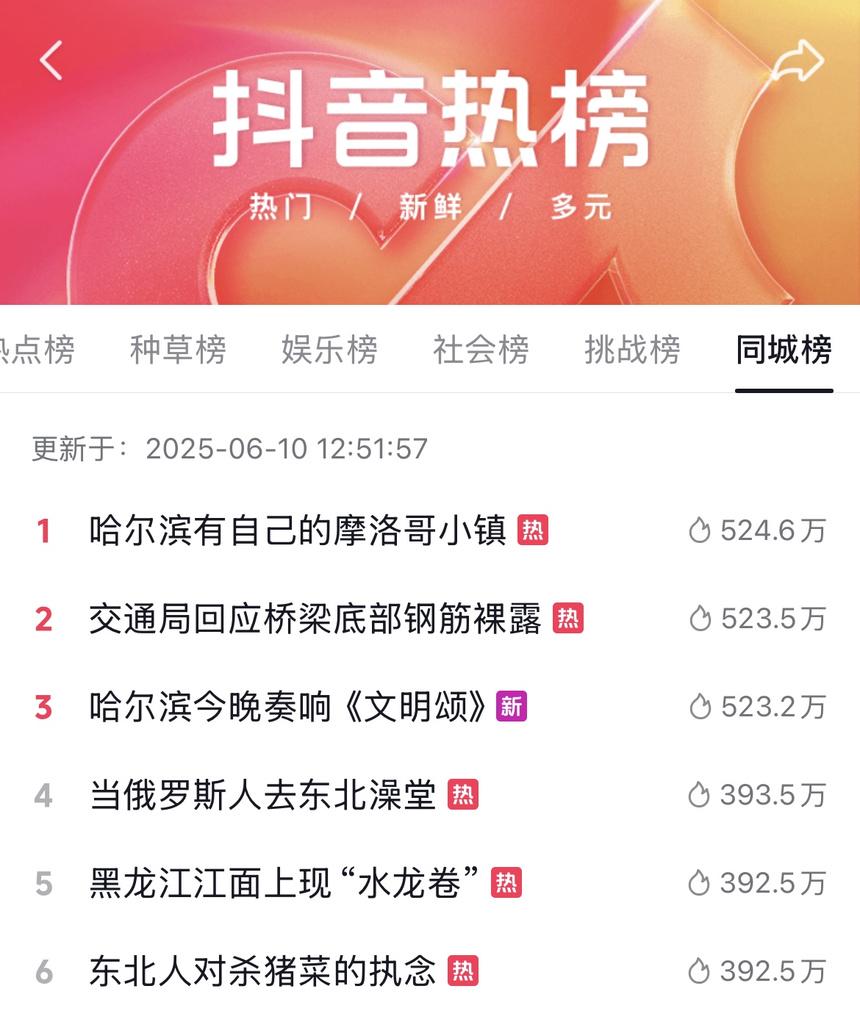Image resolution: width=860 pixels, height=1022 pixels.
Task: Share the Douyin hot list
Action: (x=797, y=62)
